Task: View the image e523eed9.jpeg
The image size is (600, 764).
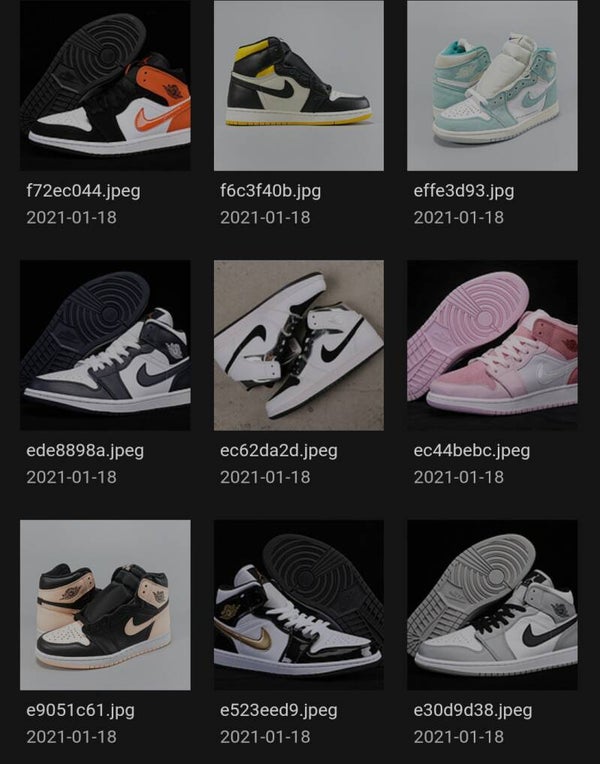Action: pos(298,604)
